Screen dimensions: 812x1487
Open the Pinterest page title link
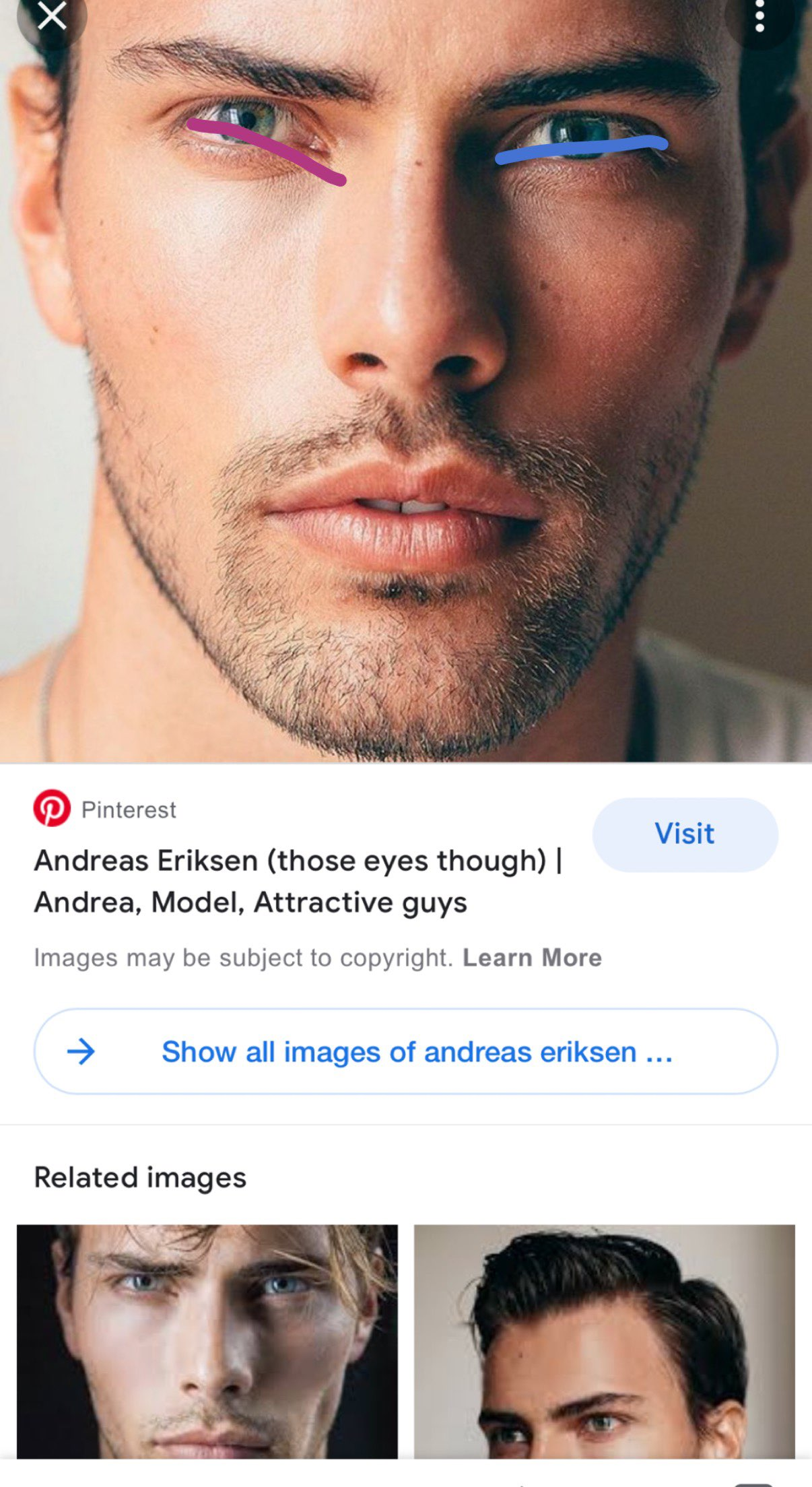[x=298, y=881]
